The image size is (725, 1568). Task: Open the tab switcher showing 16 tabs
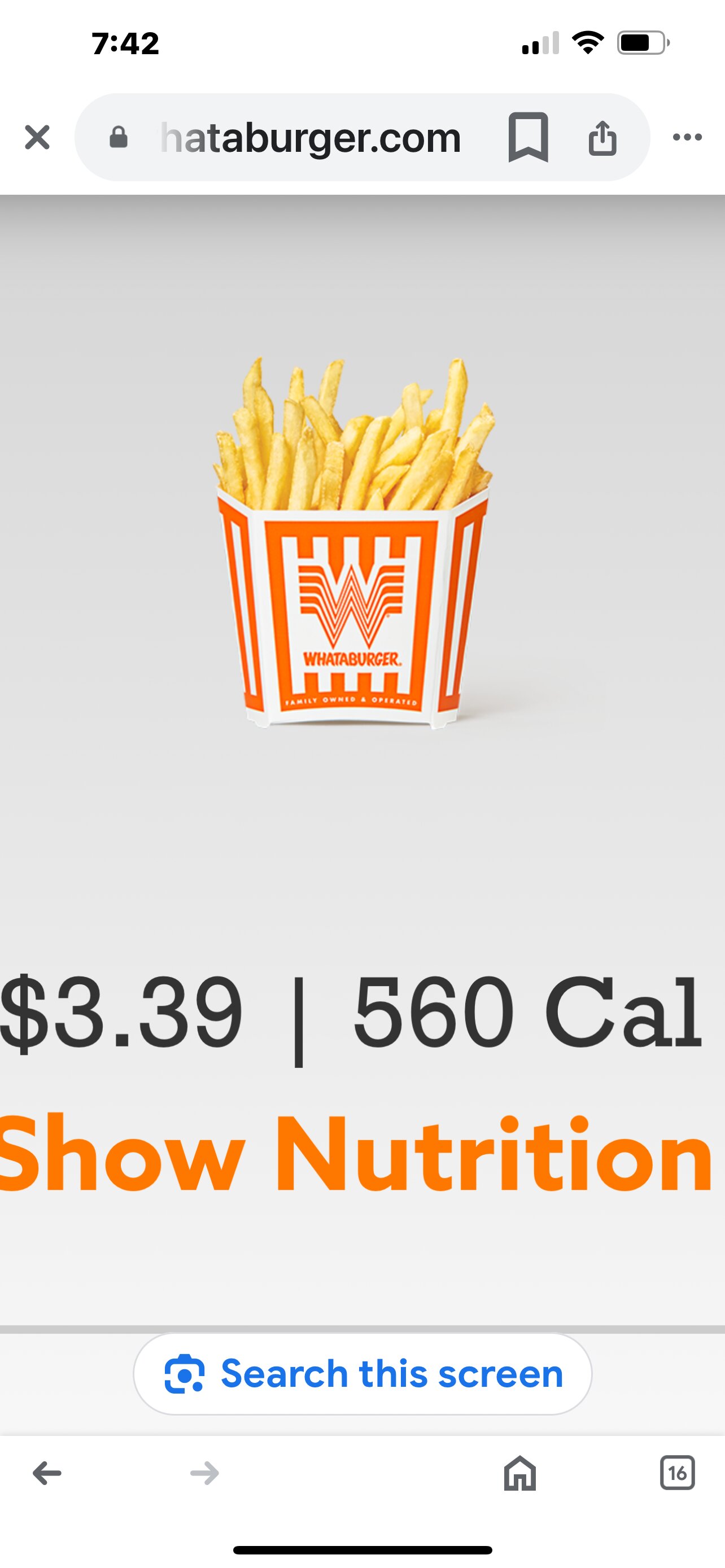click(x=677, y=1473)
